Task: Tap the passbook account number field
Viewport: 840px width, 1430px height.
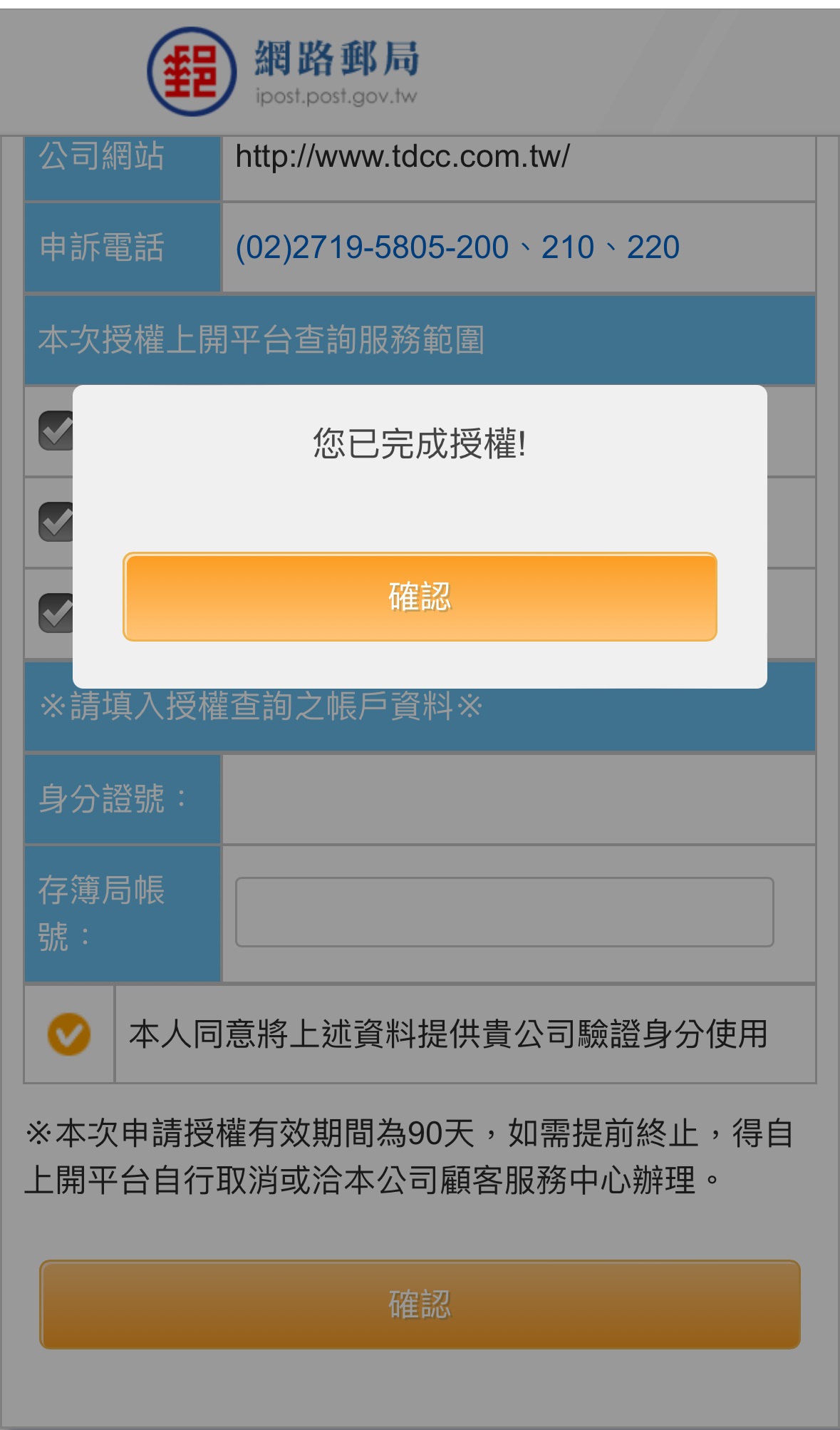Action: [x=504, y=912]
